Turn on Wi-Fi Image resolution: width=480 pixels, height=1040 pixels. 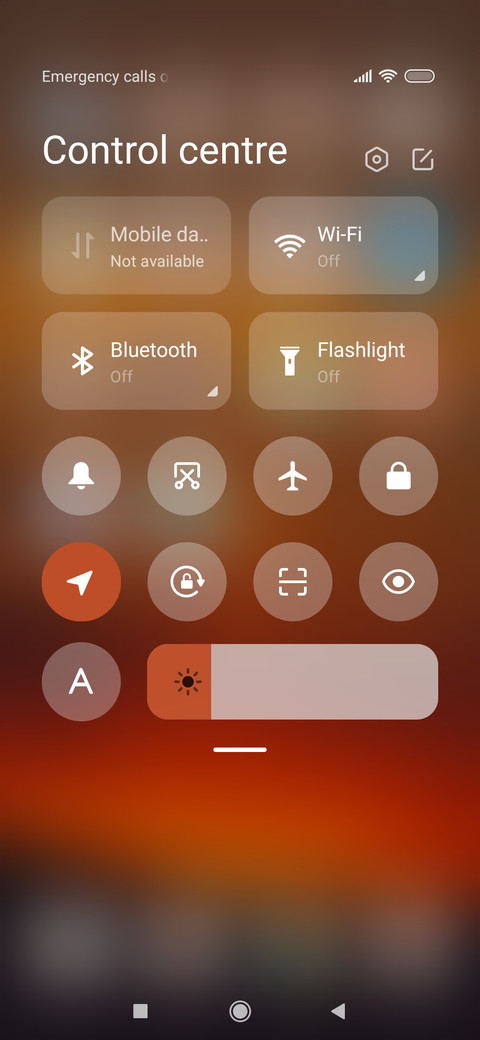pyautogui.click(x=343, y=245)
